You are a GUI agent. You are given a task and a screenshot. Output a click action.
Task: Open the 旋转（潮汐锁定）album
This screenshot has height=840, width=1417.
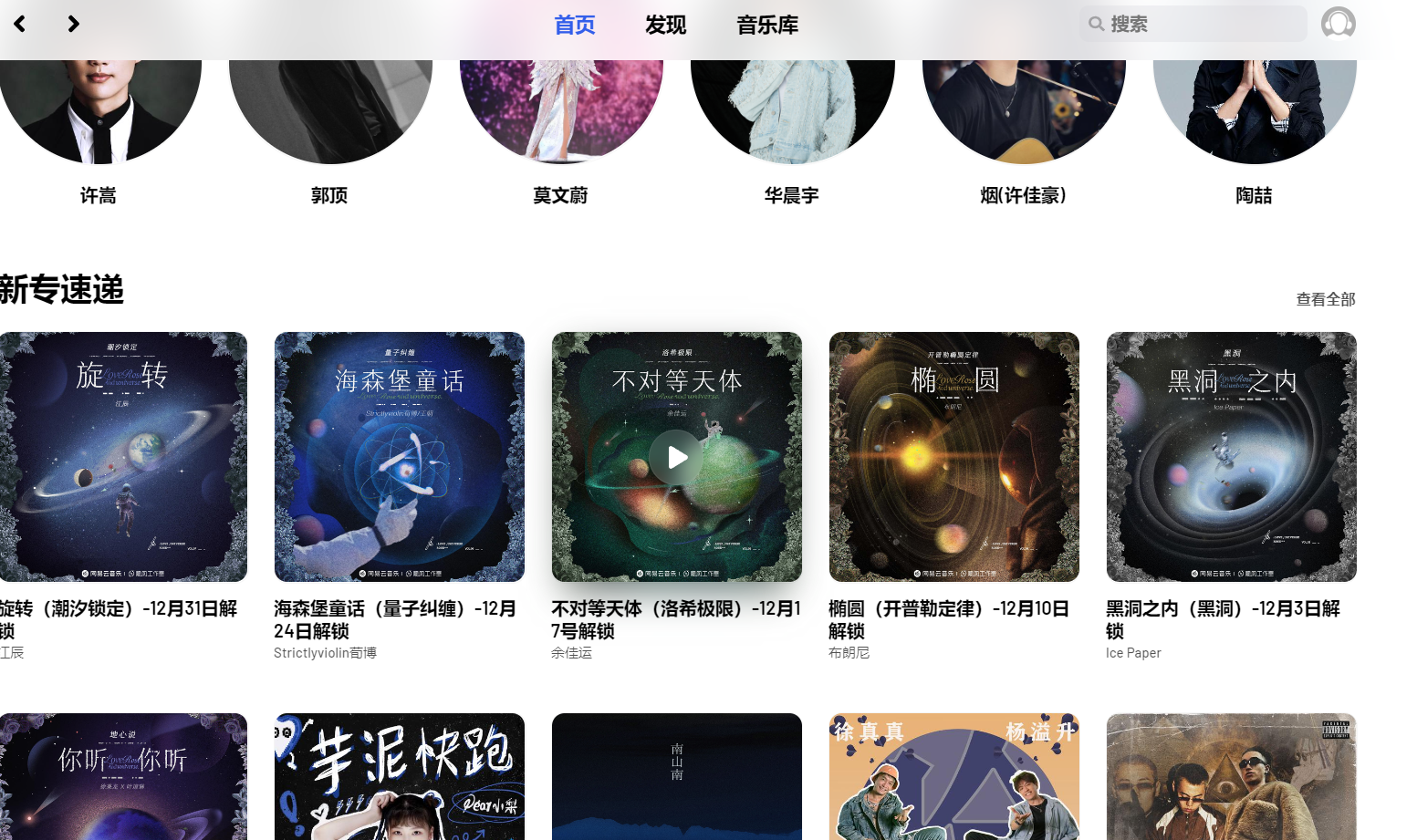(121, 457)
